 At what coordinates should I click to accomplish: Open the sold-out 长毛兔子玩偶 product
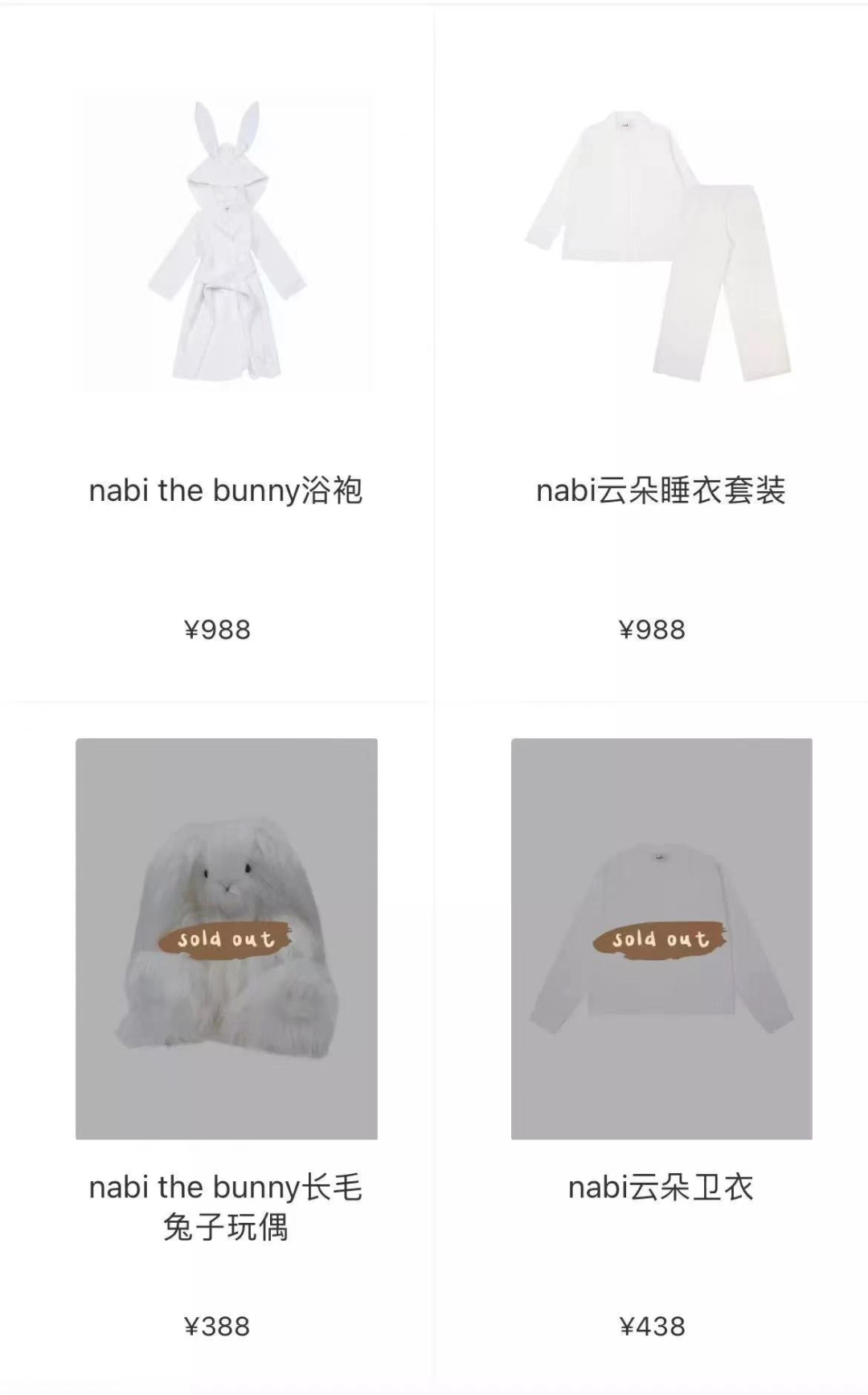(x=226, y=938)
